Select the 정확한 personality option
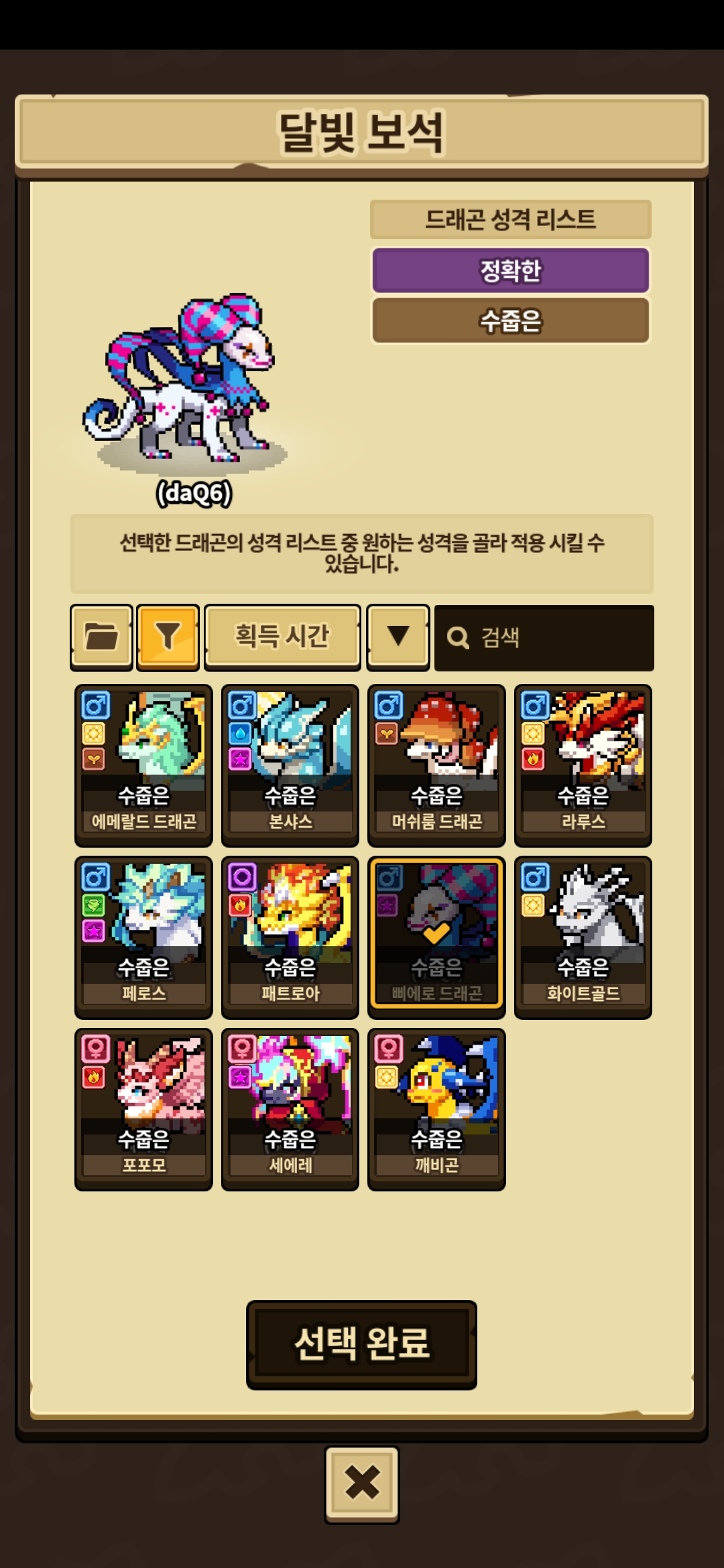Screen dimensions: 724x1568 click(x=510, y=271)
